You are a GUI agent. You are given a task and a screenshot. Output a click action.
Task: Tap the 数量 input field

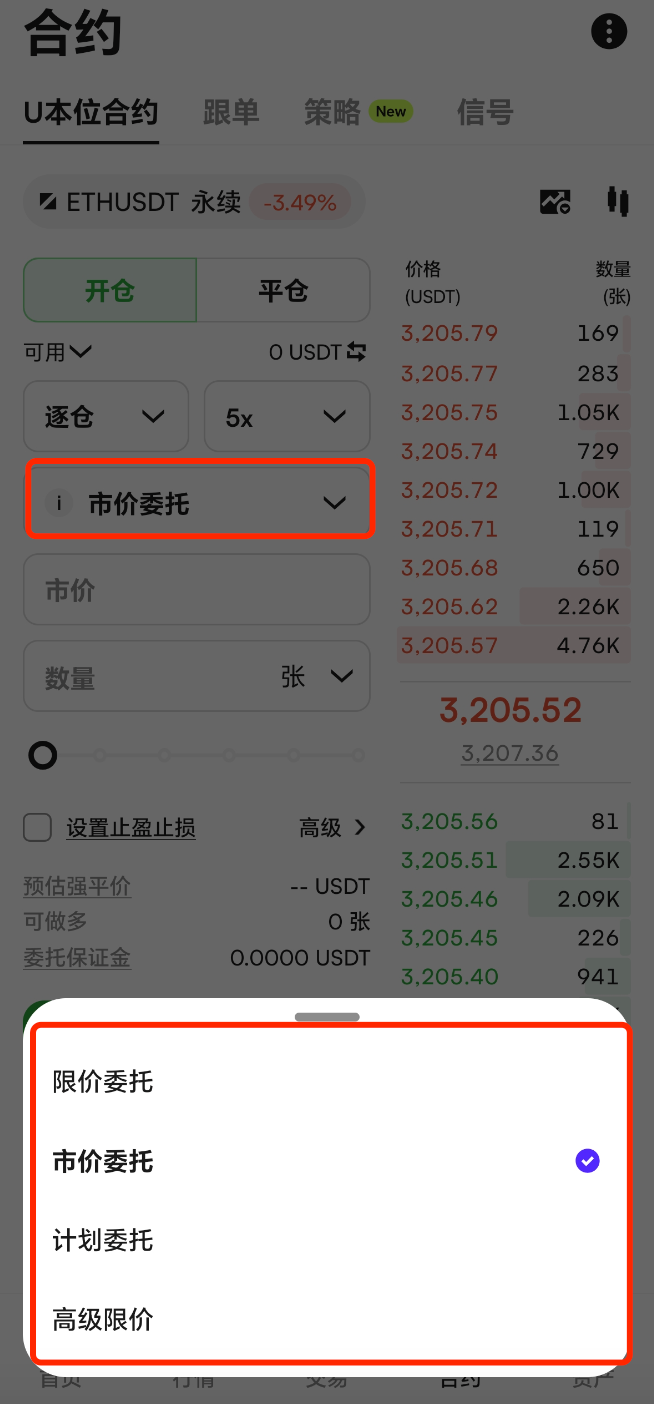pyautogui.click(x=150, y=677)
